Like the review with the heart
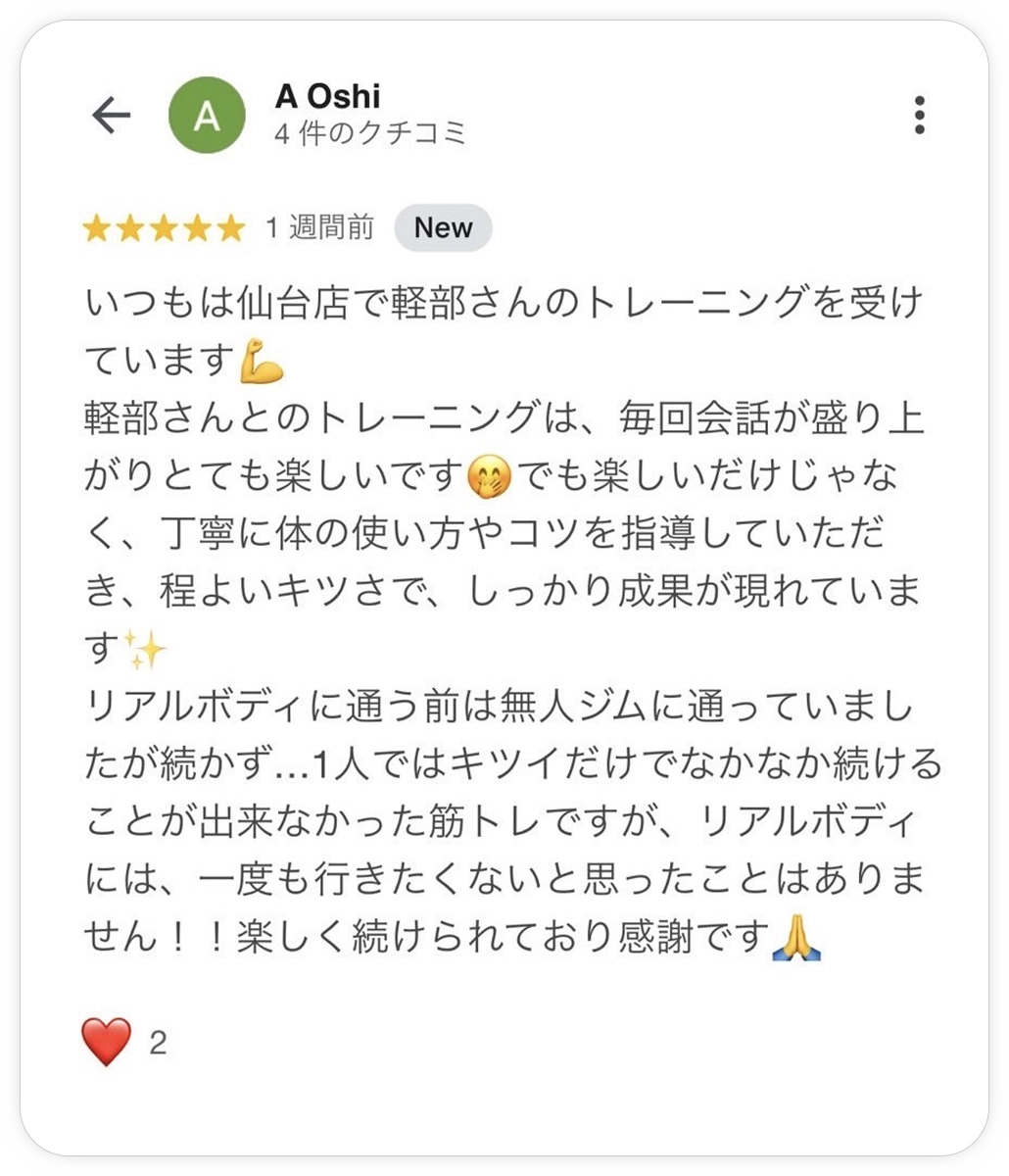The width and height of the screenshot is (1009, 1176). 107,1042
